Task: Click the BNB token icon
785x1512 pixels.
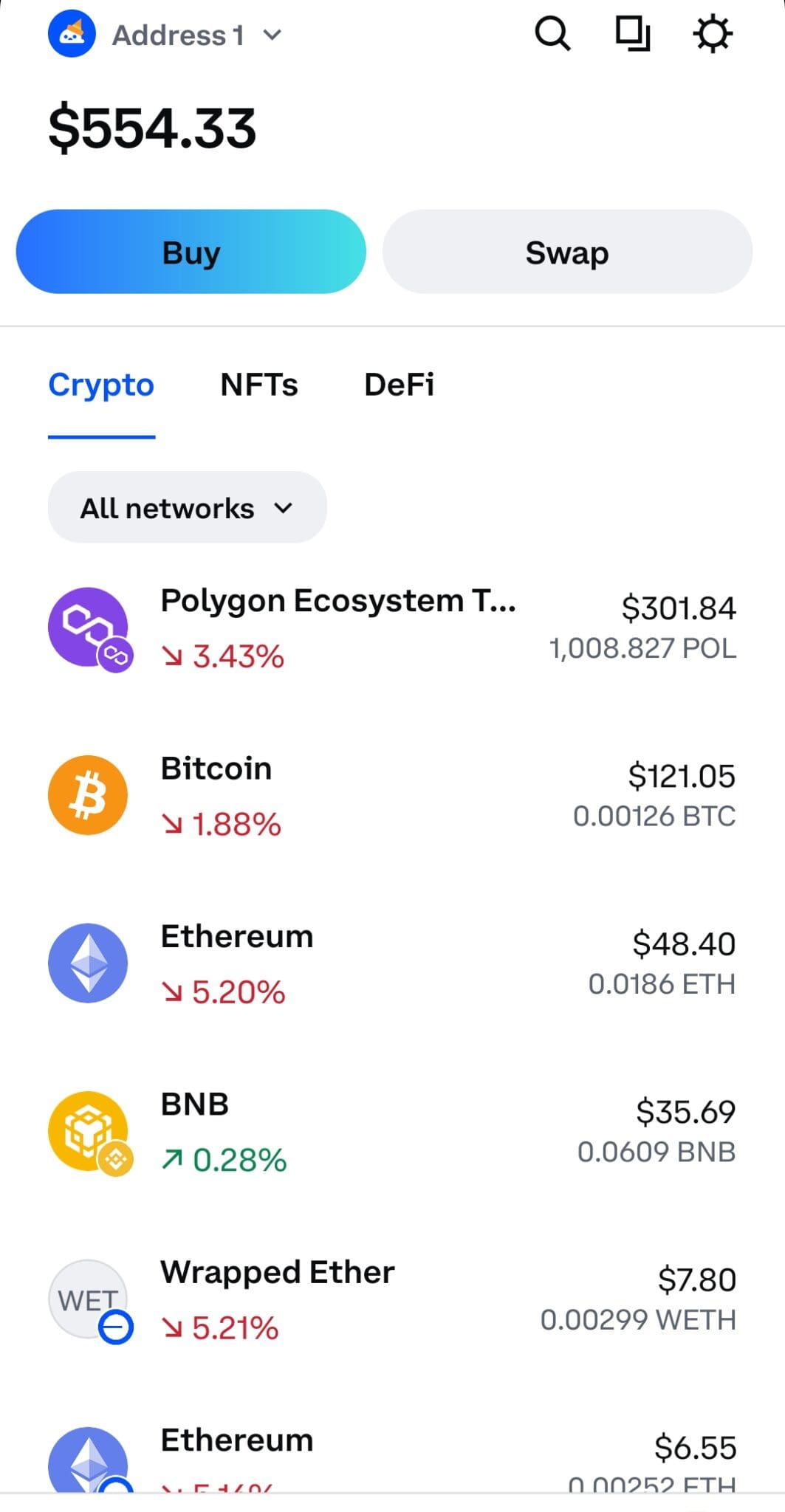Action: click(x=88, y=1130)
